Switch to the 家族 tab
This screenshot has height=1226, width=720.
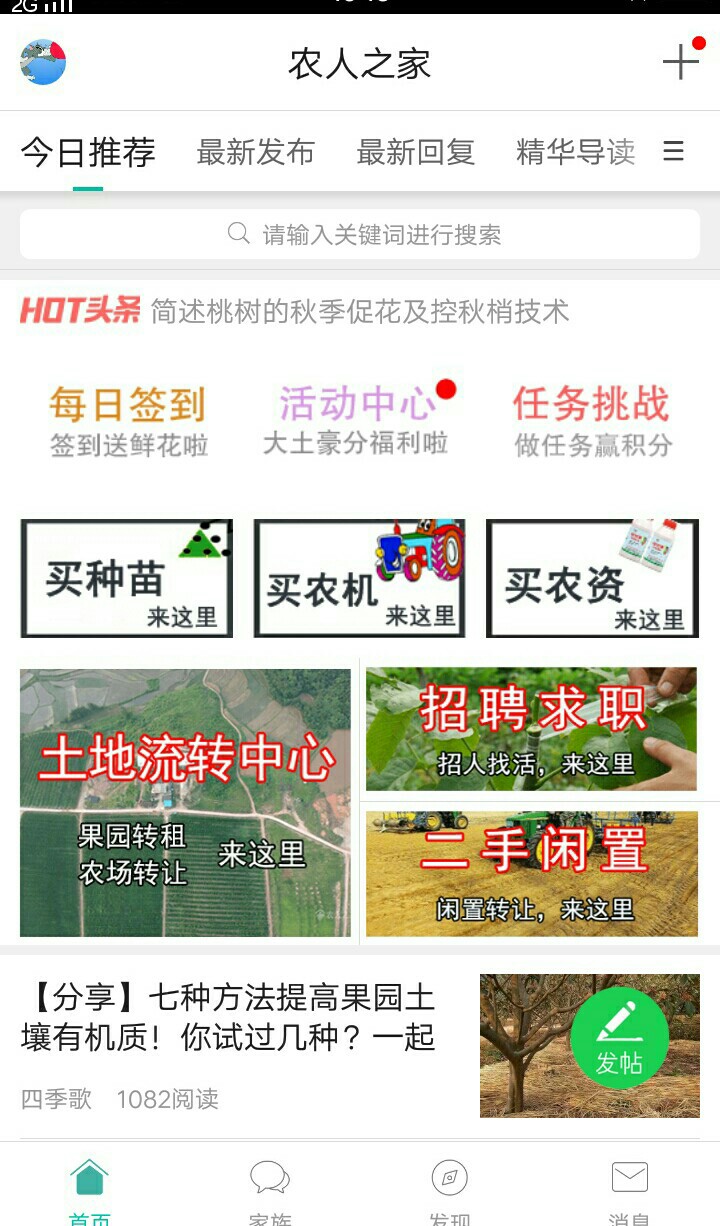[269, 1190]
